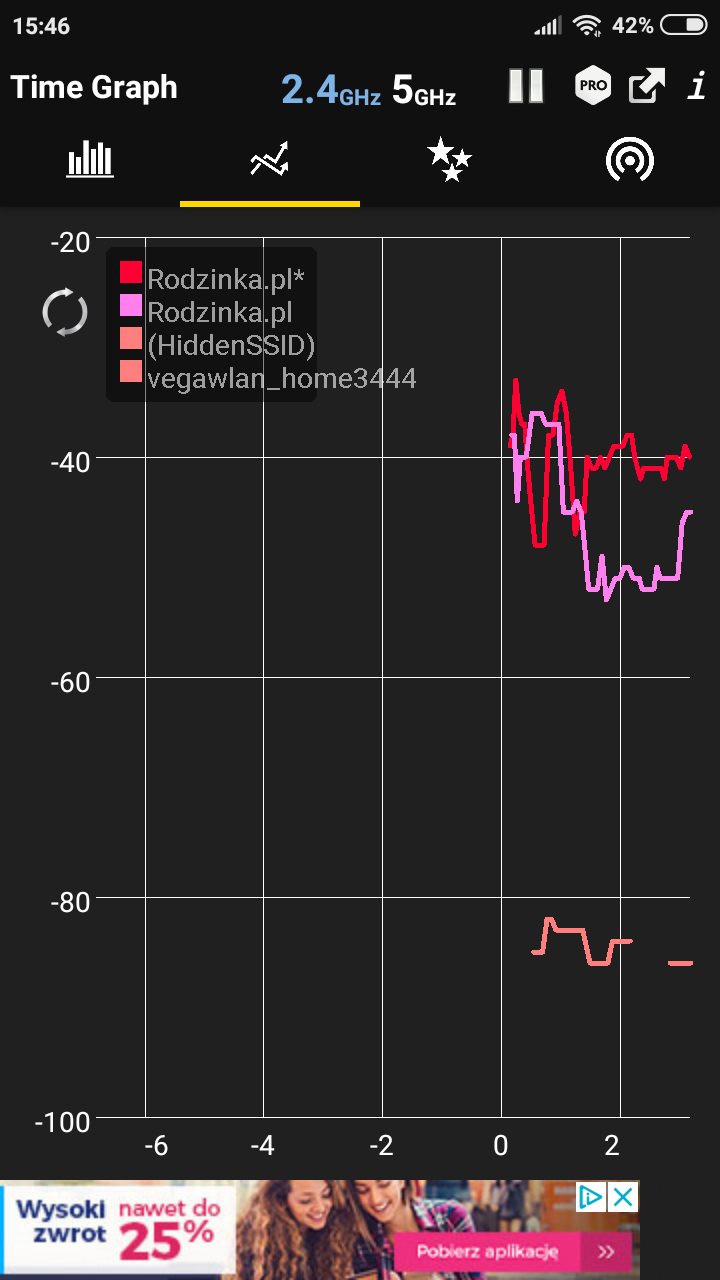Switch to the 2.4GHz band

[331, 89]
